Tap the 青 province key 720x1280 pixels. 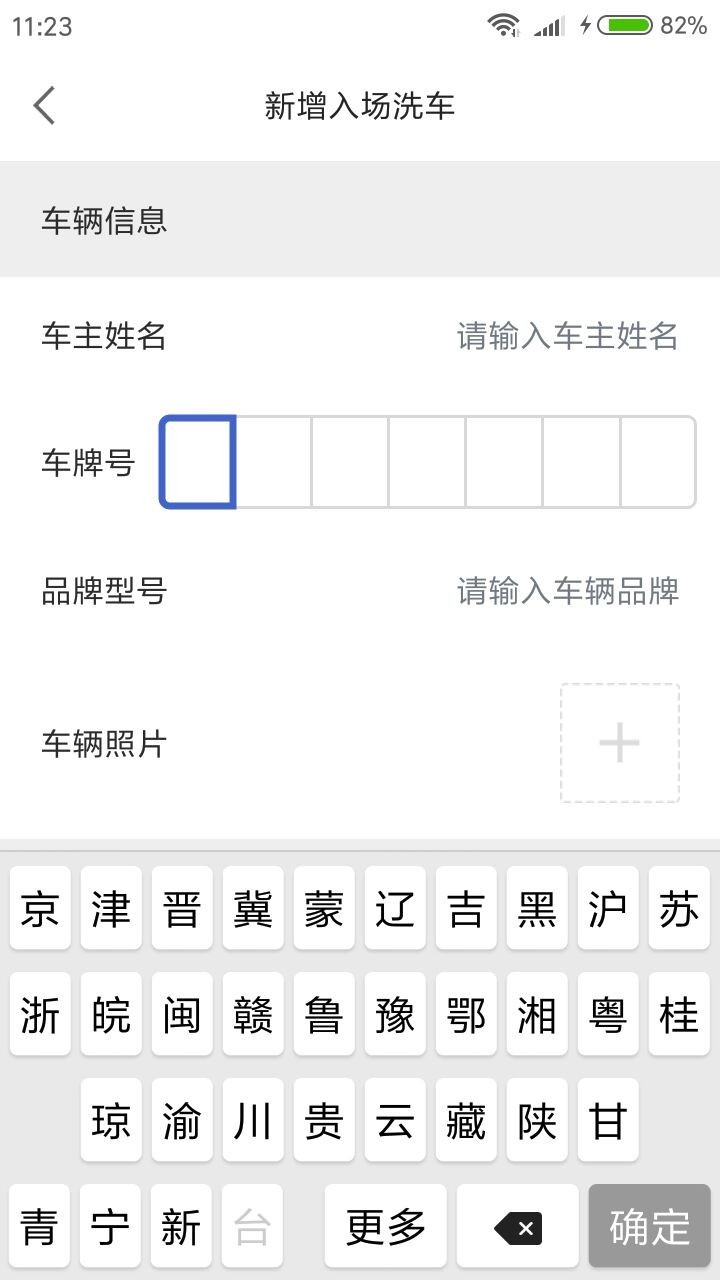[x=40, y=1226]
